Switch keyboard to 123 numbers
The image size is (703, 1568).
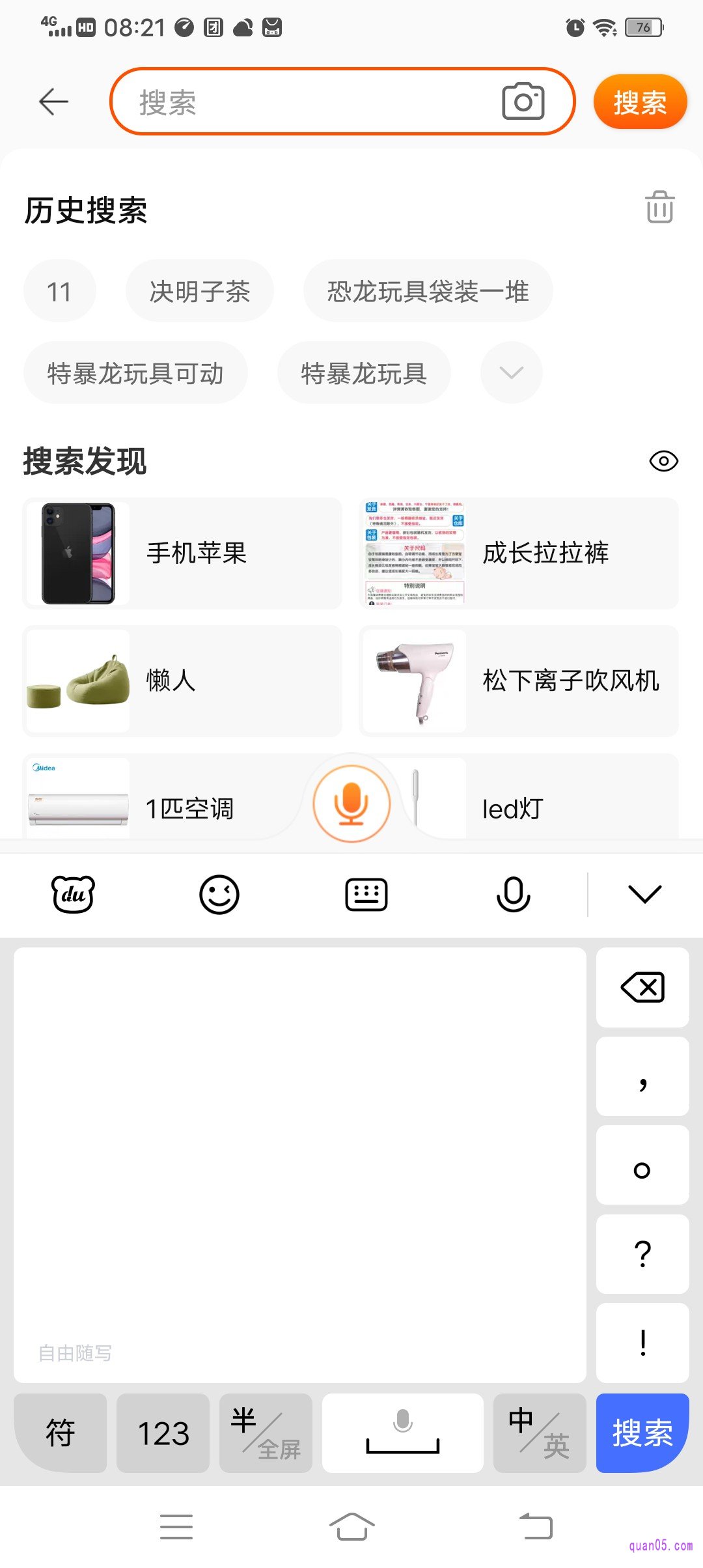pyautogui.click(x=163, y=1433)
